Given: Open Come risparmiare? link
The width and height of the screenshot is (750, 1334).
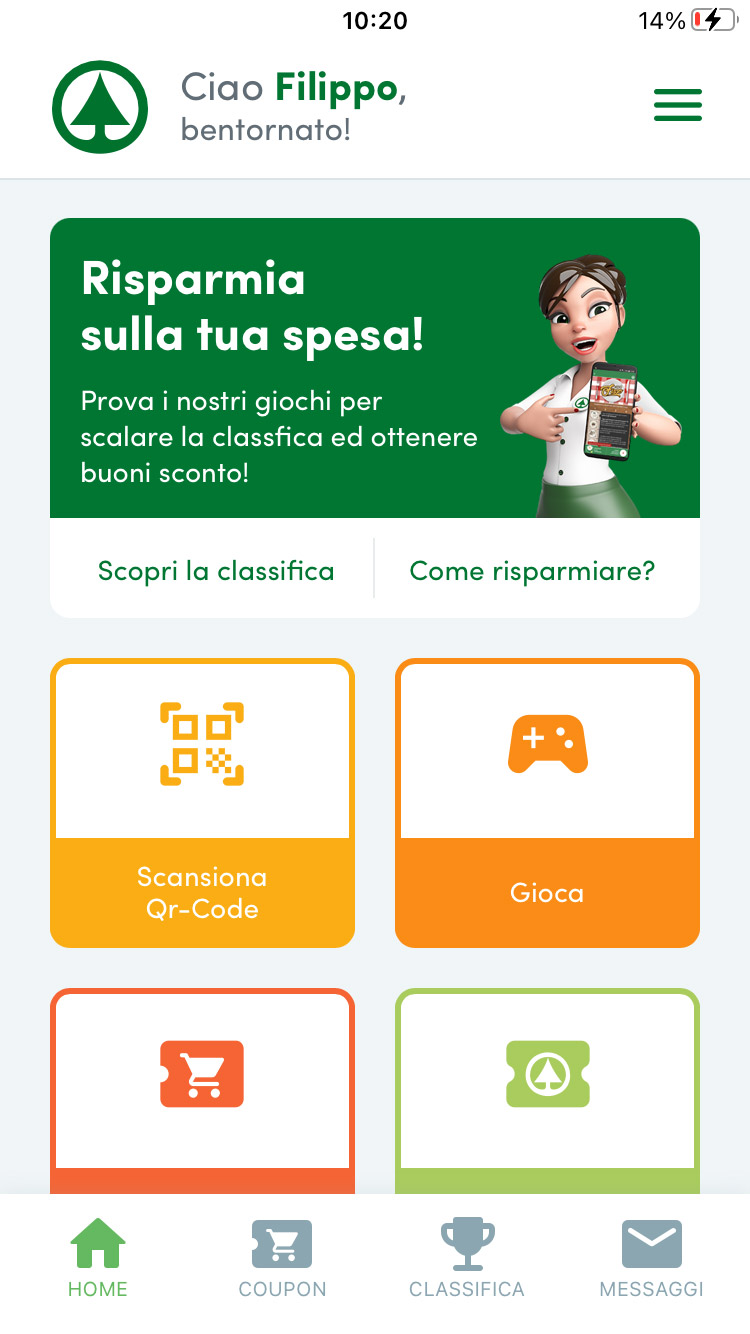Looking at the screenshot, I should pyautogui.click(x=532, y=571).
